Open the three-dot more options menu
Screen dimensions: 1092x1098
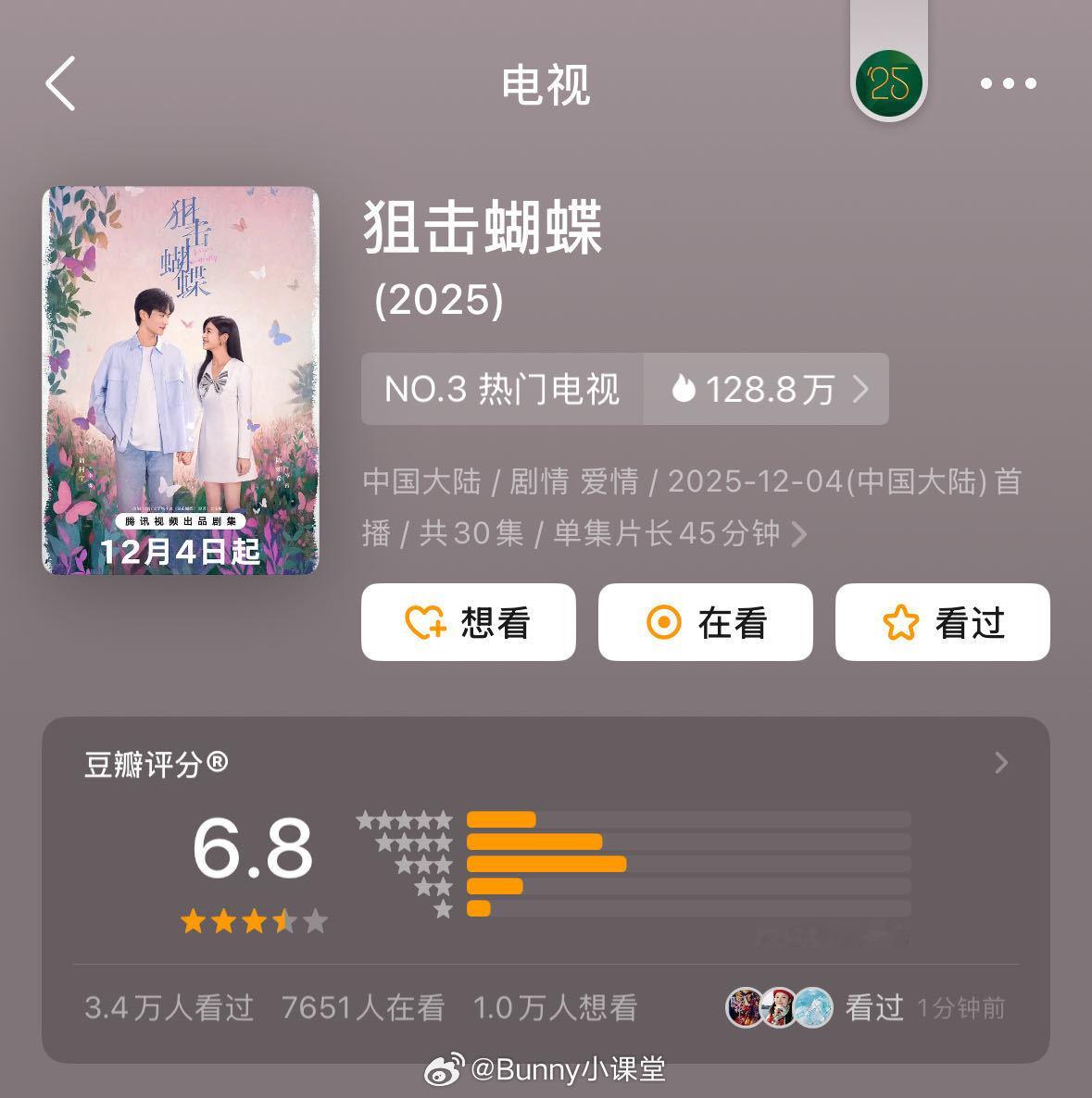tap(1006, 83)
